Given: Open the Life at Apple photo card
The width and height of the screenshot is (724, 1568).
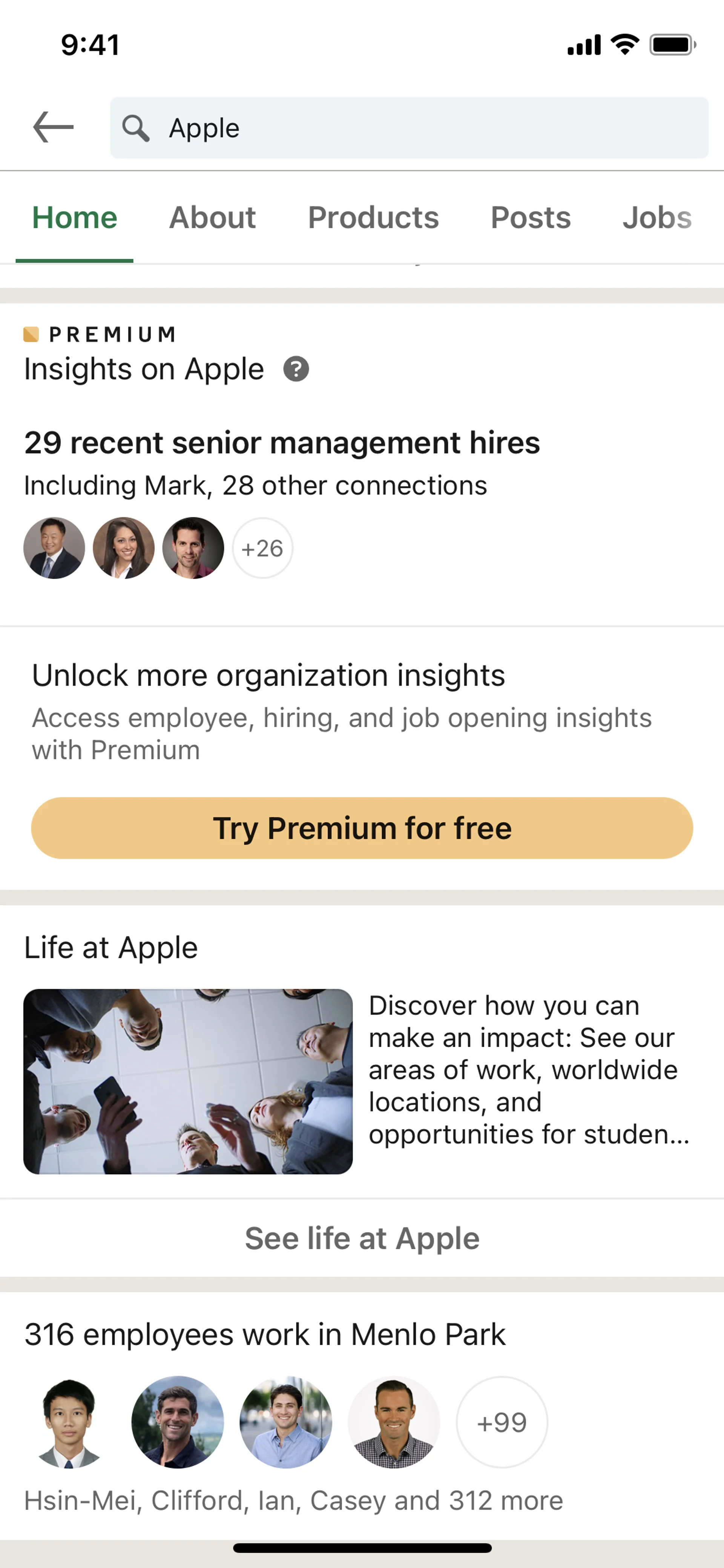Looking at the screenshot, I should pos(188,1081).
